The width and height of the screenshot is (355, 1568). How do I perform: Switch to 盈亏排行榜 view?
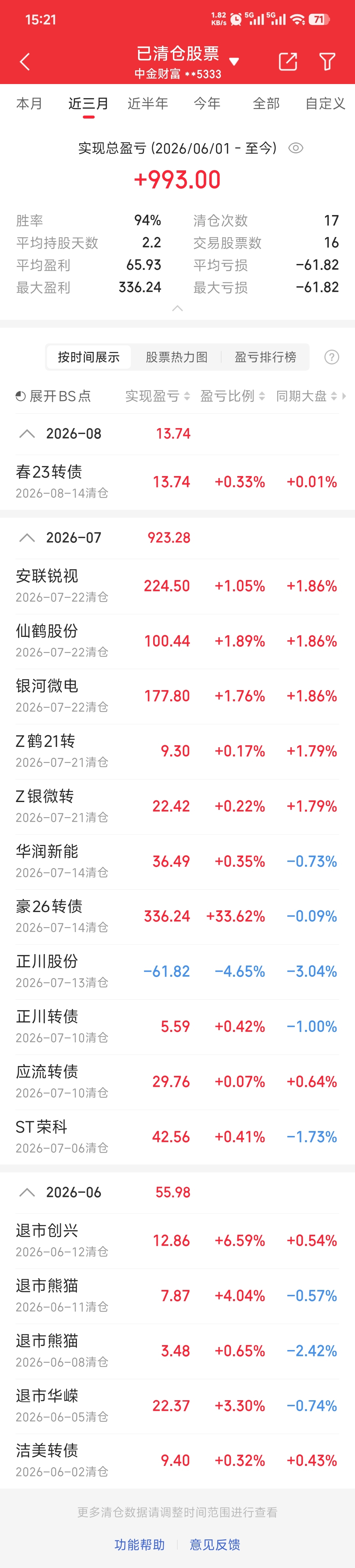click(266, 357)
